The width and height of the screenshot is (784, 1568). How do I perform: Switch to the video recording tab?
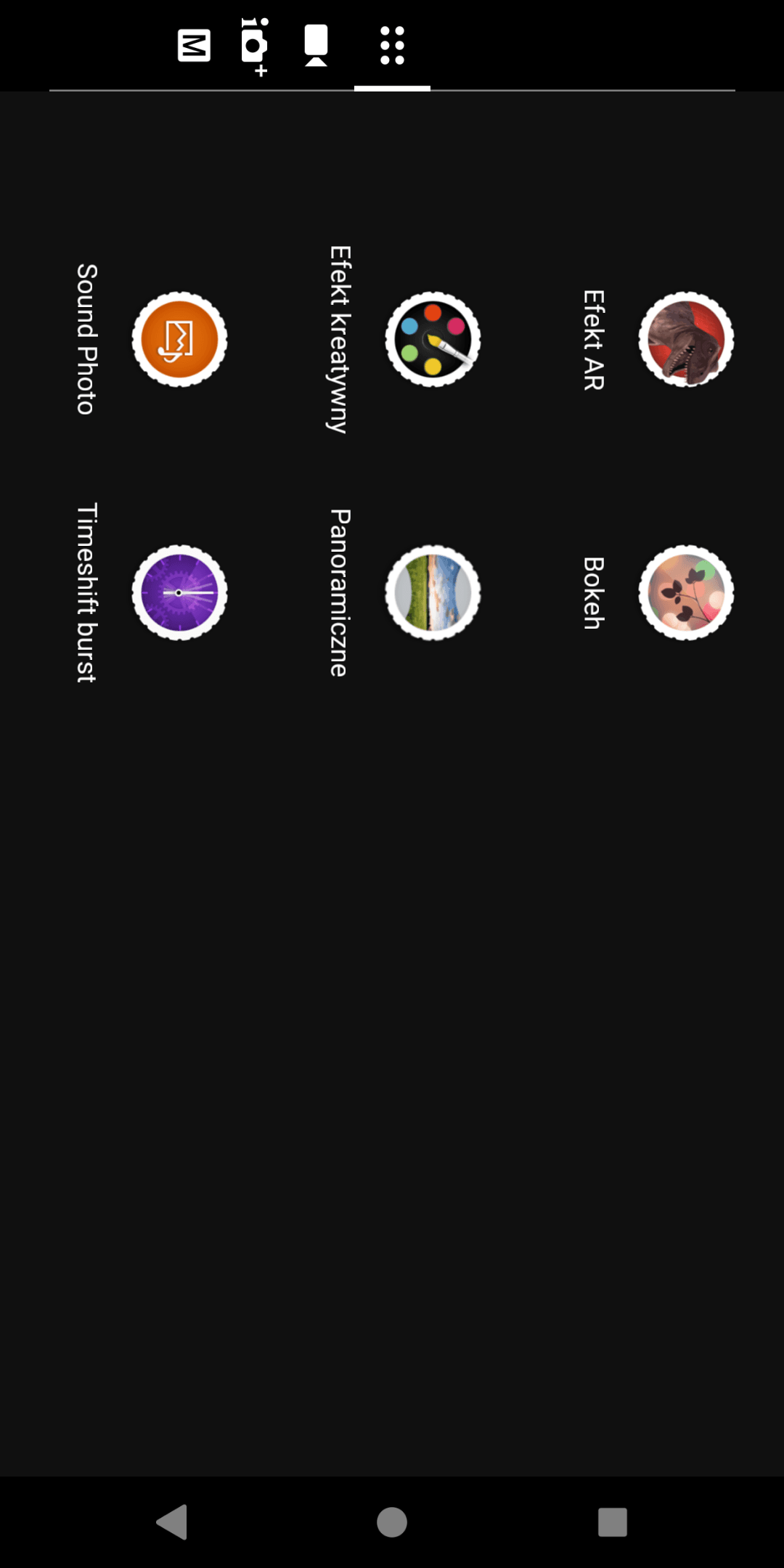[316, 46]
